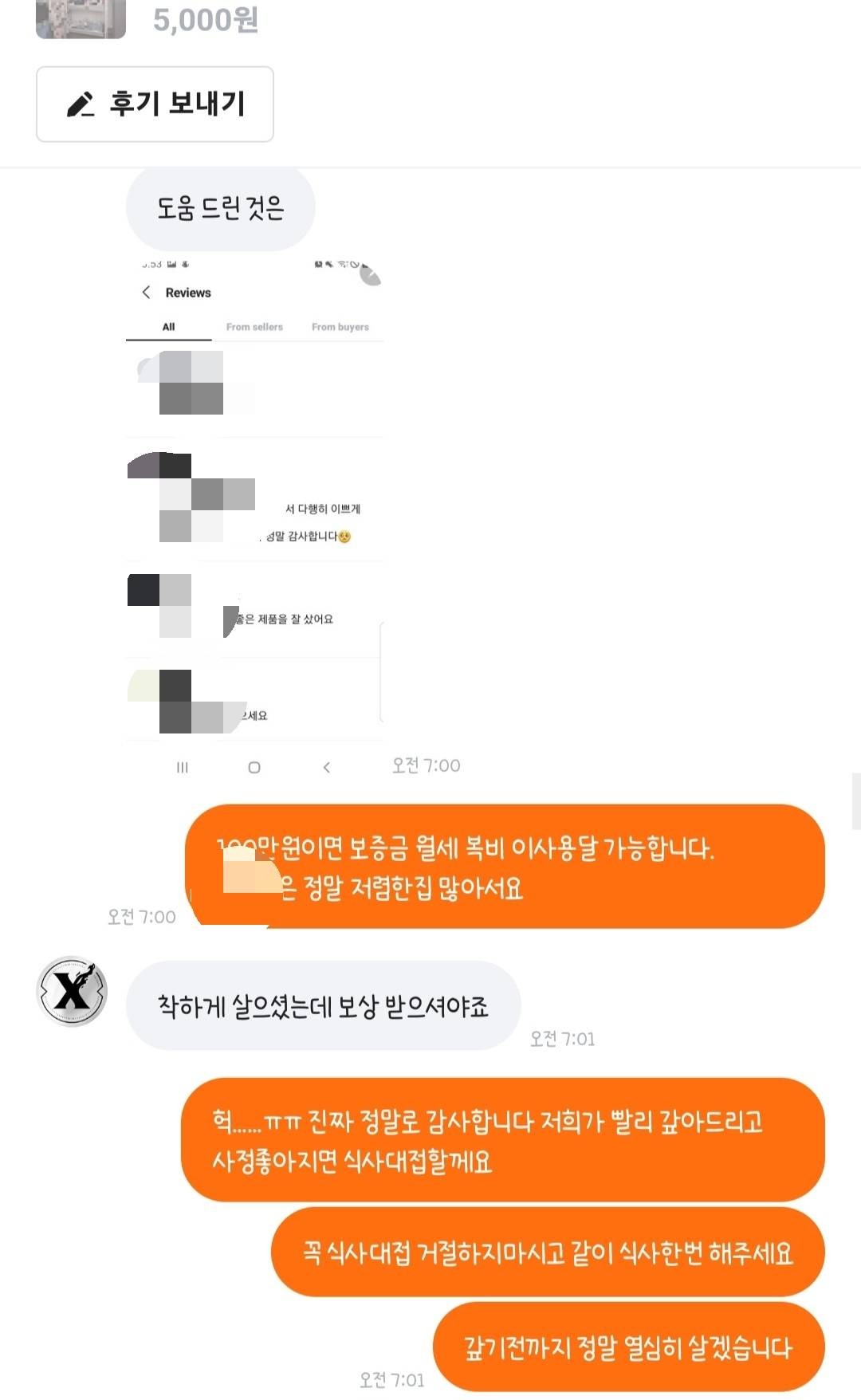Open the 5,000원 item thumbnail
This screenshot has width=861, height=1400.
tap(81, 19)
